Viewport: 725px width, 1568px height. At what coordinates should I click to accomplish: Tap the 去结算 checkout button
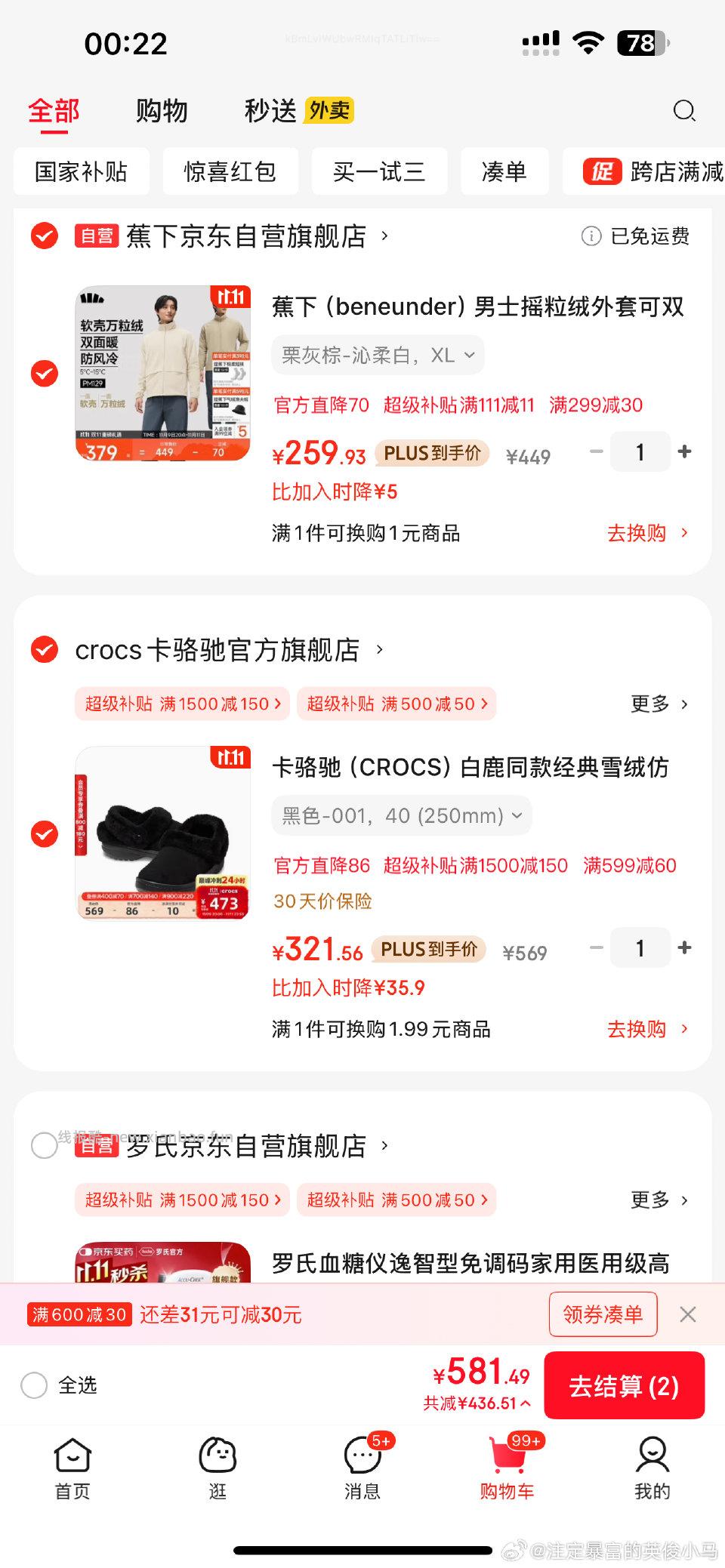tap(624, 1386)
